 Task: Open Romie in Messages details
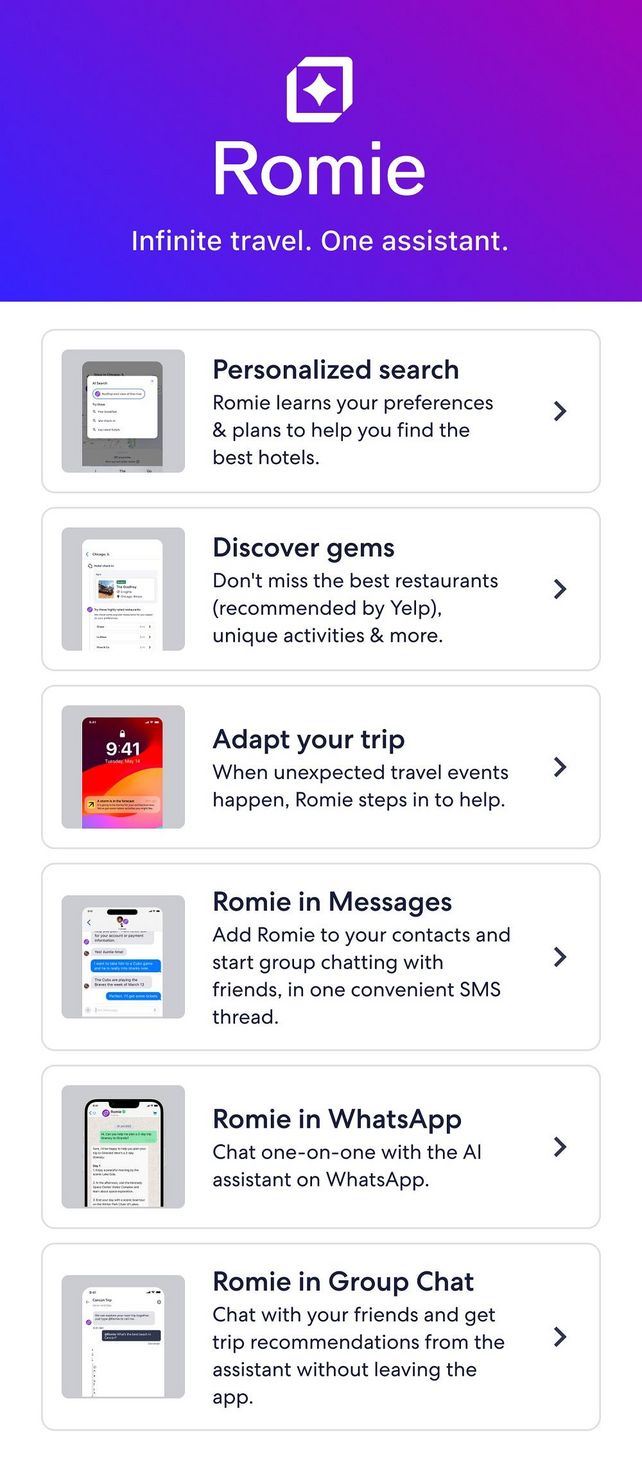pyautogui.click(x=320, y=957)
